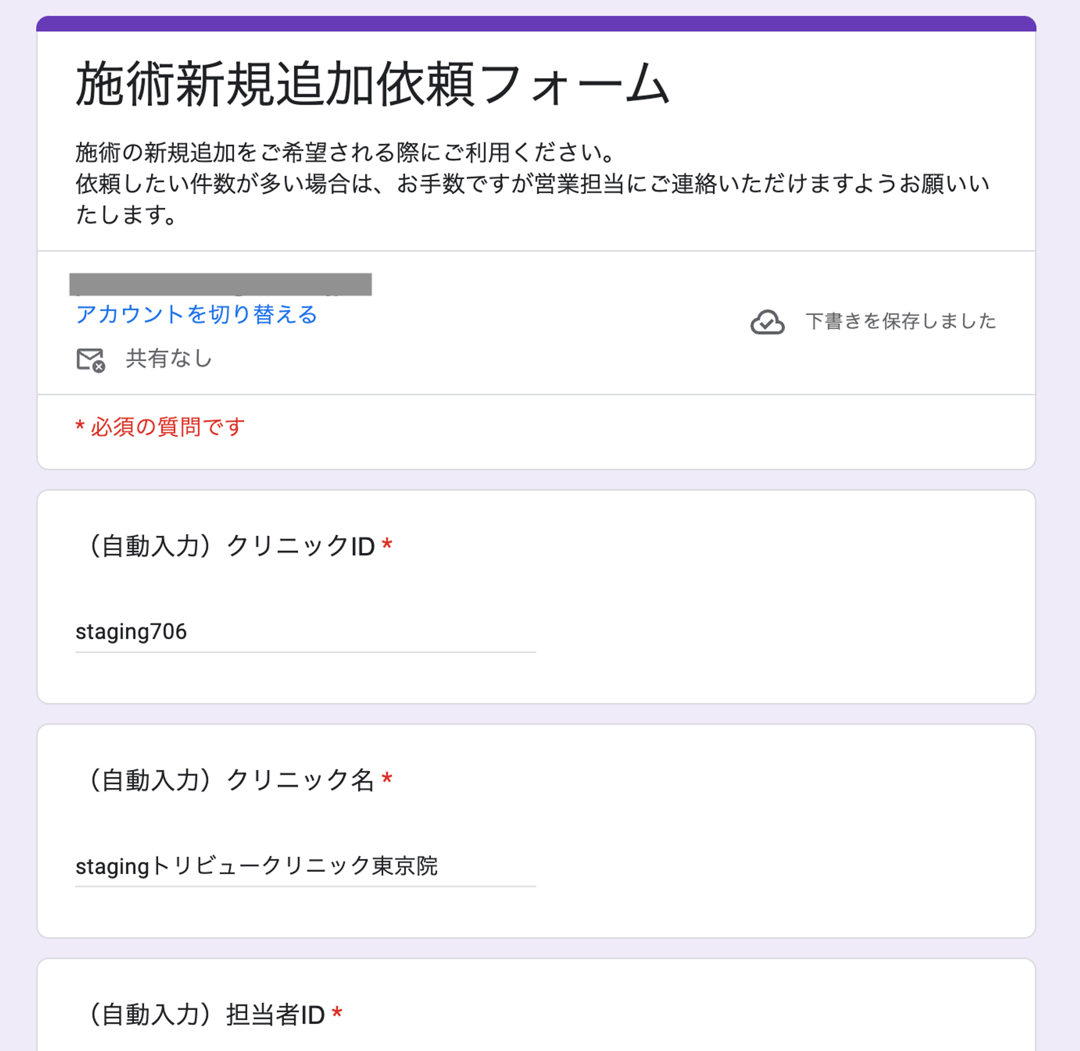The height and width of the screenshot is (1051, 1080).
Task: Edit the クリニック名 text field
Action: point(305,866)
